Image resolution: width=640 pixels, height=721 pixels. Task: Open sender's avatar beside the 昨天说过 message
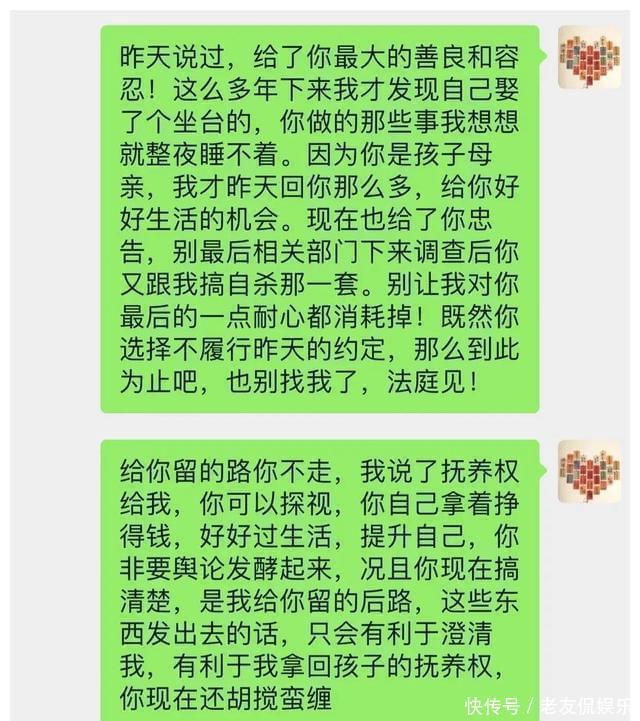pyautogui.click(x=590, y=57)
